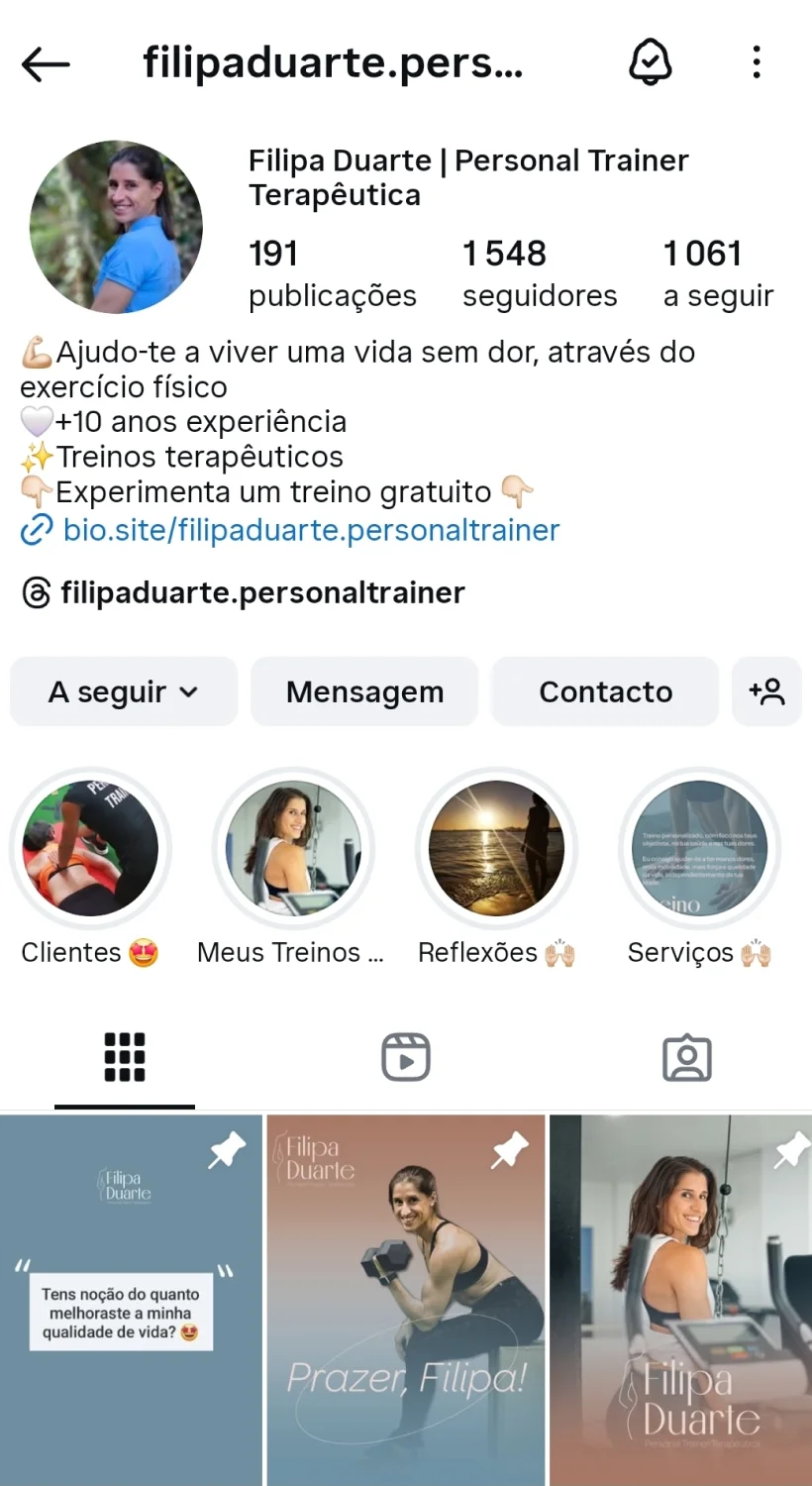Open the notification bell settings
This screenshot has height=1486, width=812.
651,63
